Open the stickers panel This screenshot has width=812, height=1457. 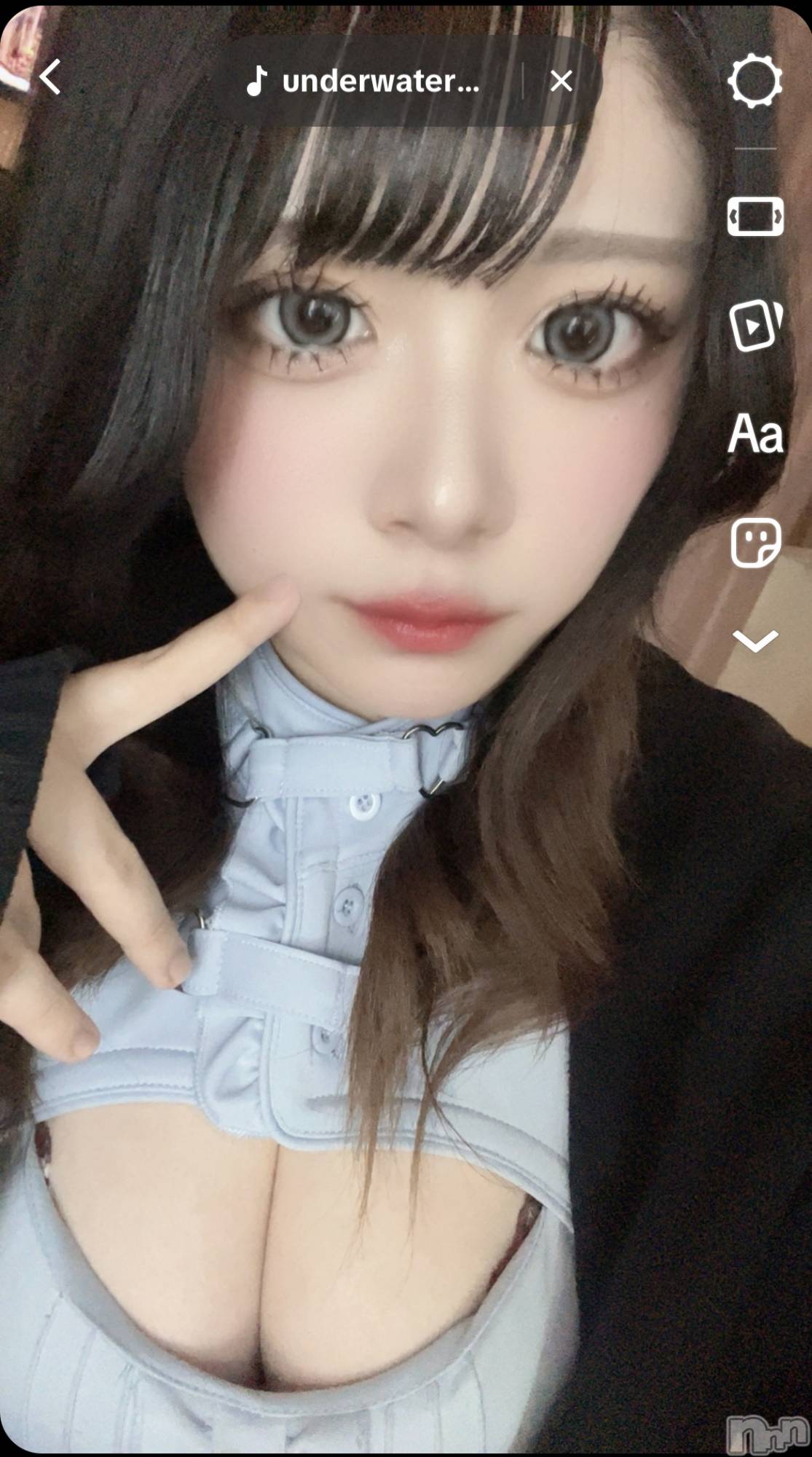click(x=755, y=543)
